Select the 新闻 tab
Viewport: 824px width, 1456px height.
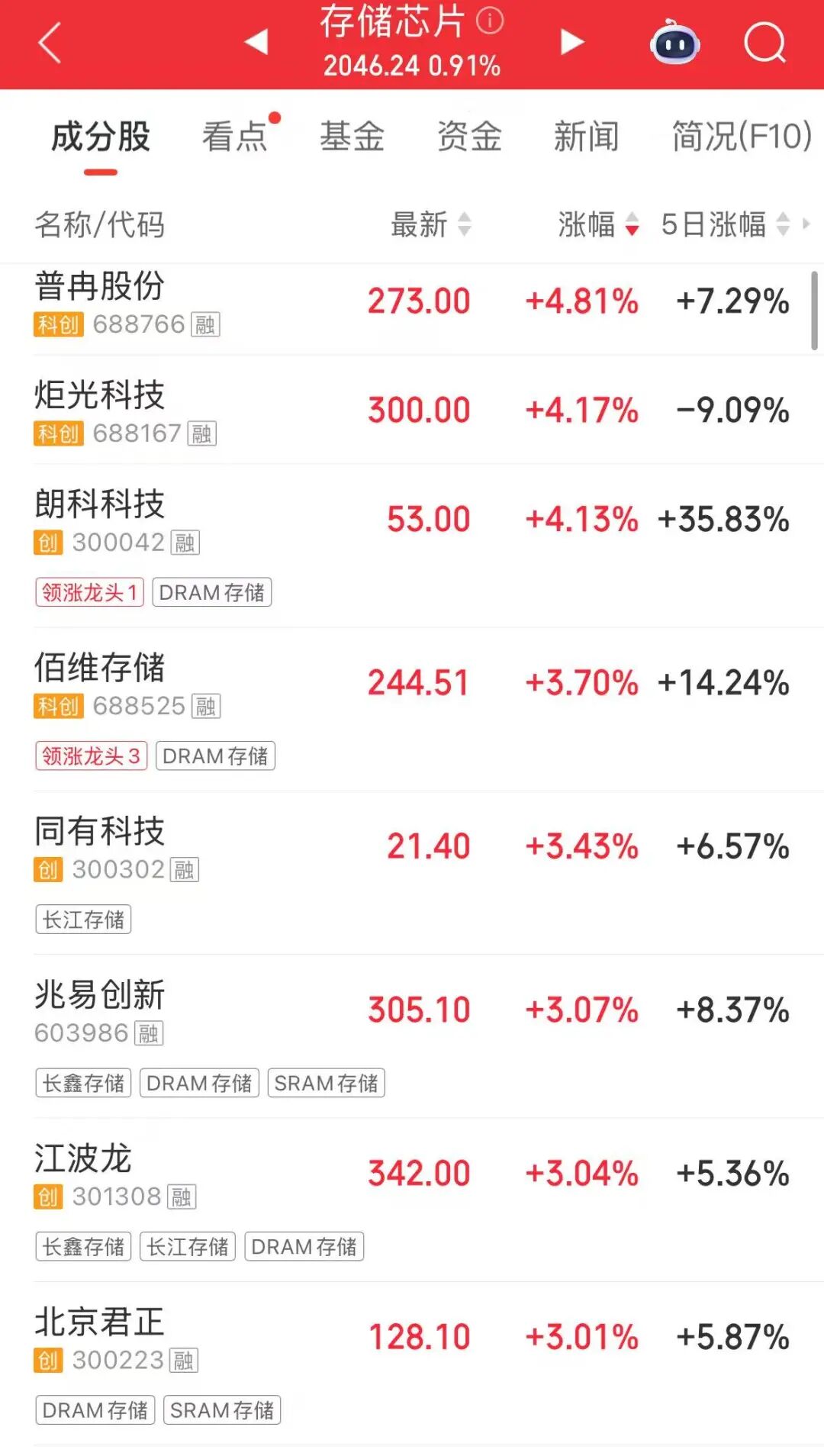point(586,137)
